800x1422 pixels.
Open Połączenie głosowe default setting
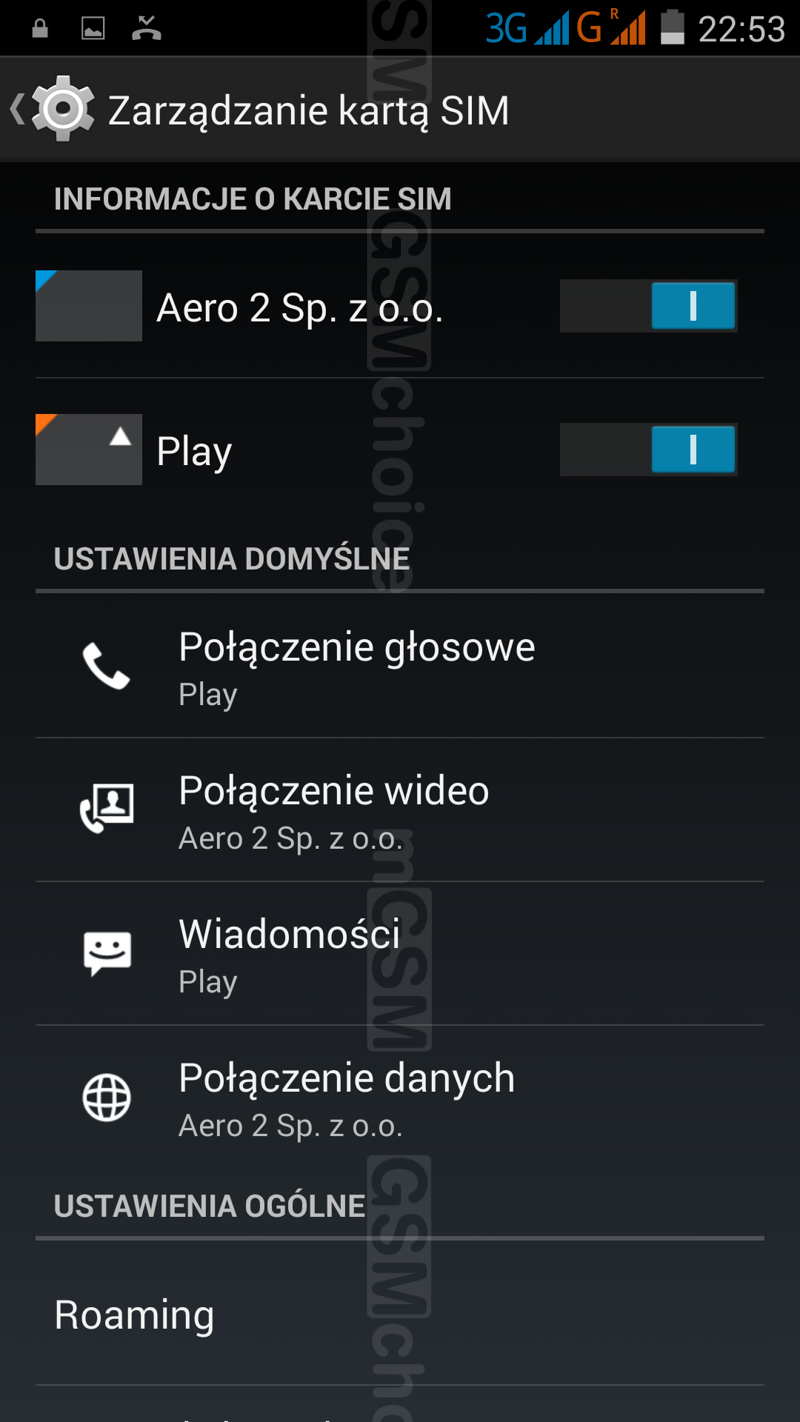click(398, 667)
